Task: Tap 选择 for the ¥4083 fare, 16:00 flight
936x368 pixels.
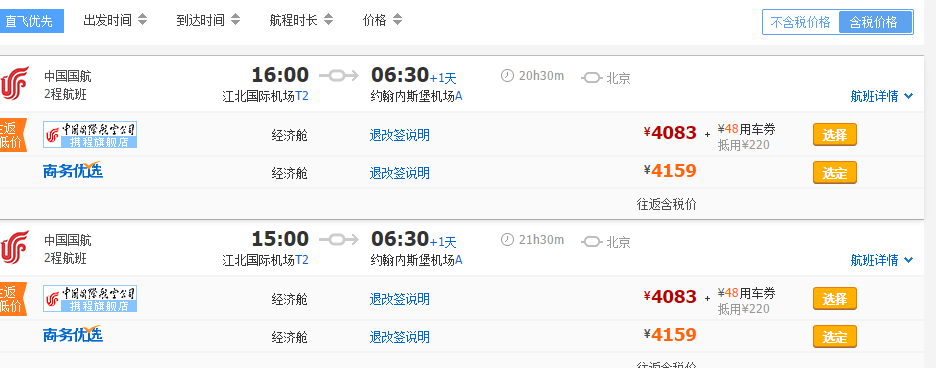Action: coord(835,134)
